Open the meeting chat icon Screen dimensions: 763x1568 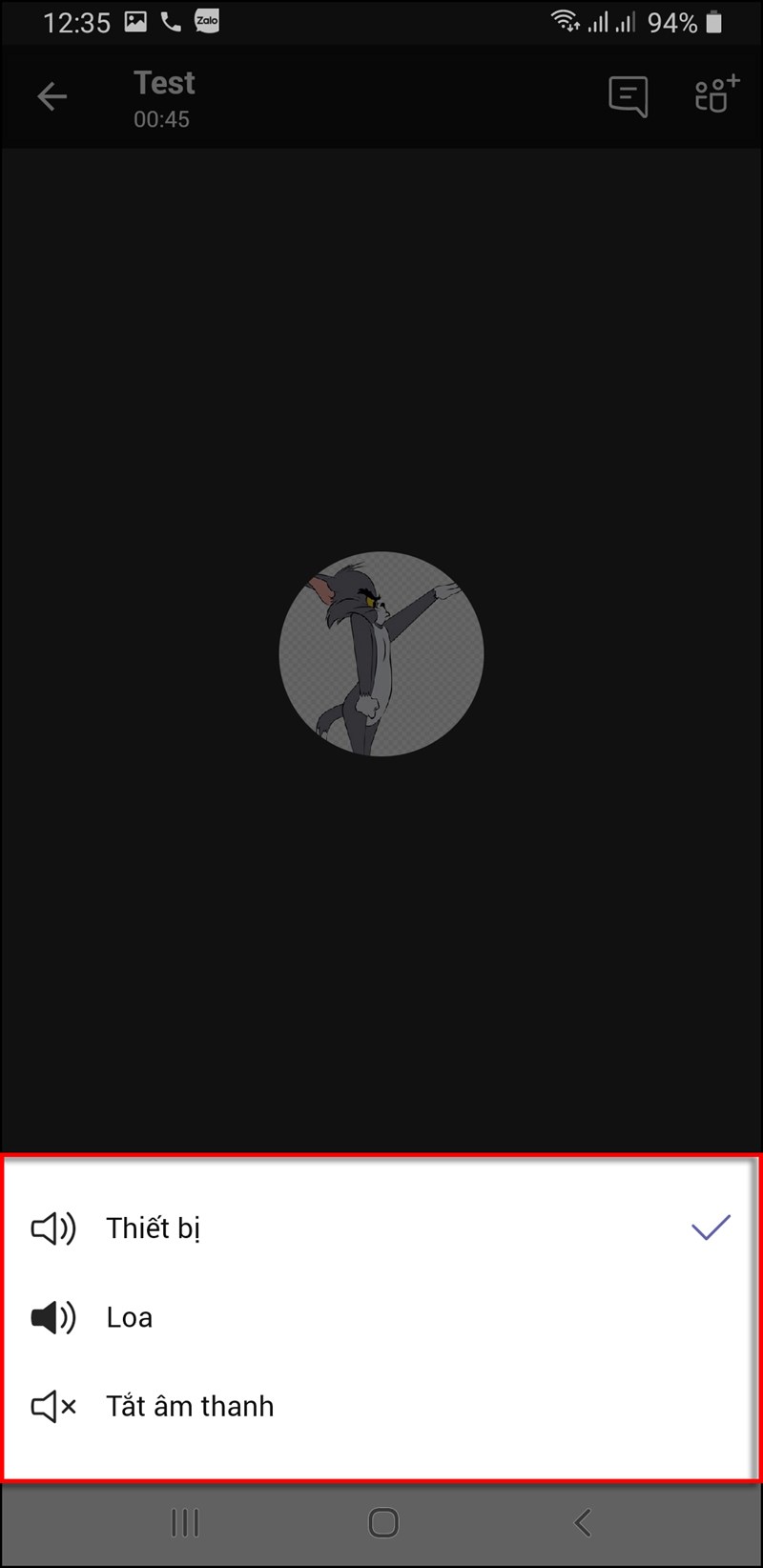(x=628, y=96)
